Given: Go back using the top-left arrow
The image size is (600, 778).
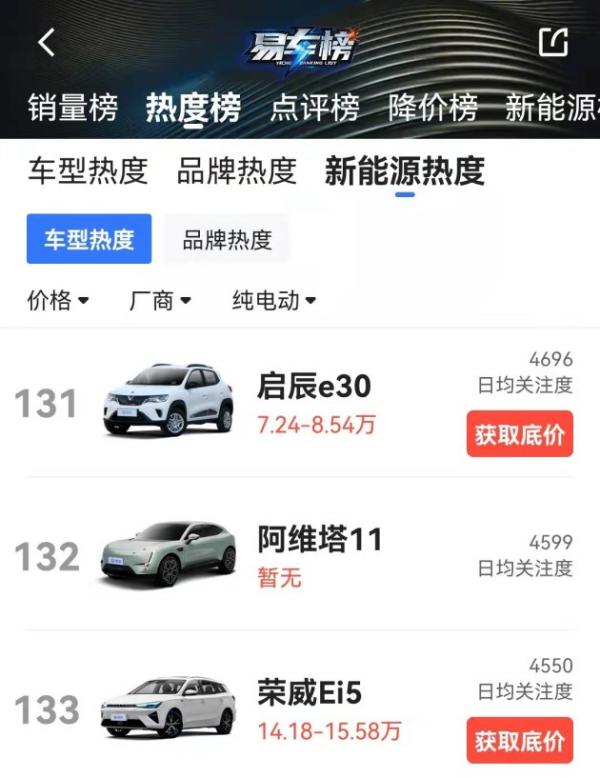Looking at the screenshot, I should click(x=46, y=43).
